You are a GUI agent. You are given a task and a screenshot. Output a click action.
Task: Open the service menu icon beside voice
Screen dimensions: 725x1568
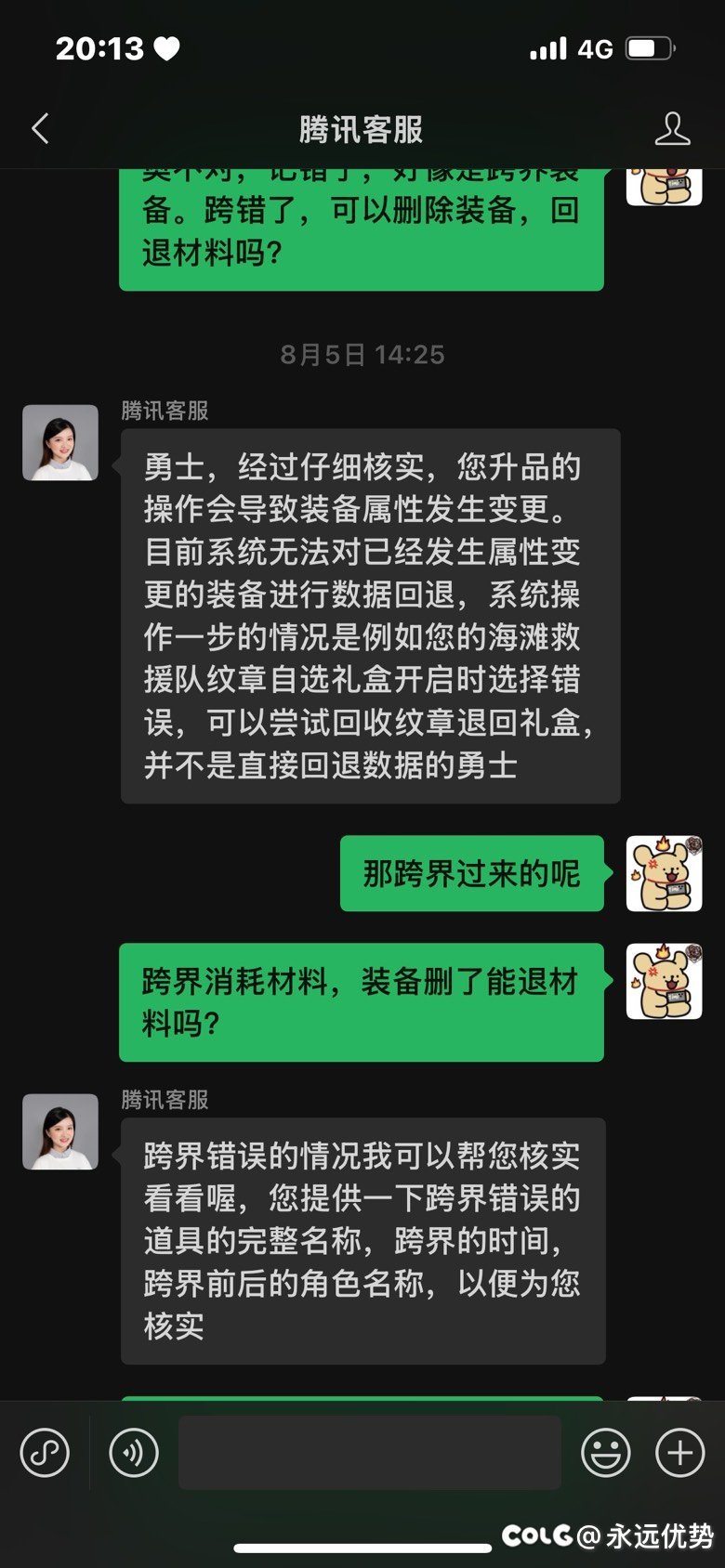[x=45, y=1452]
